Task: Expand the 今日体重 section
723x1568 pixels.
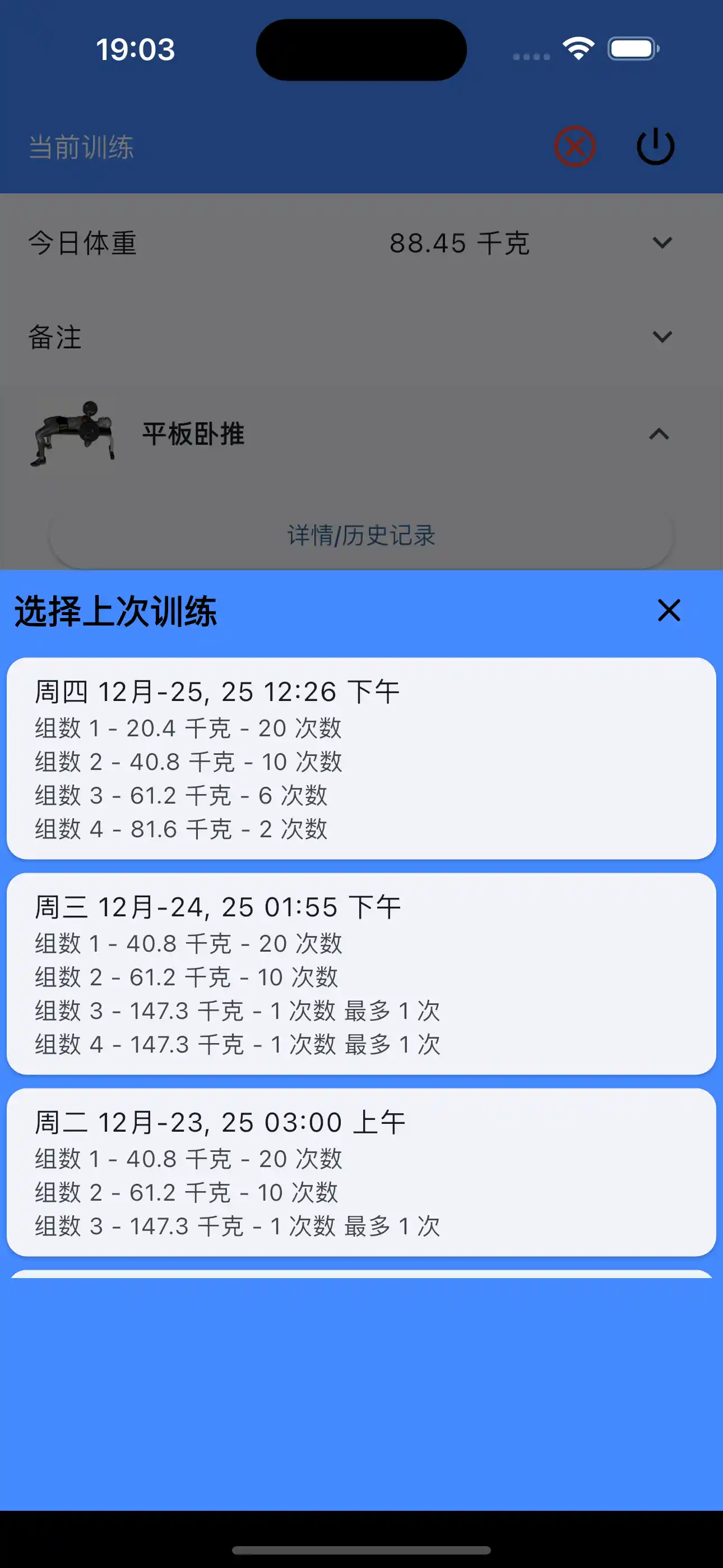Action: [662, 243]
